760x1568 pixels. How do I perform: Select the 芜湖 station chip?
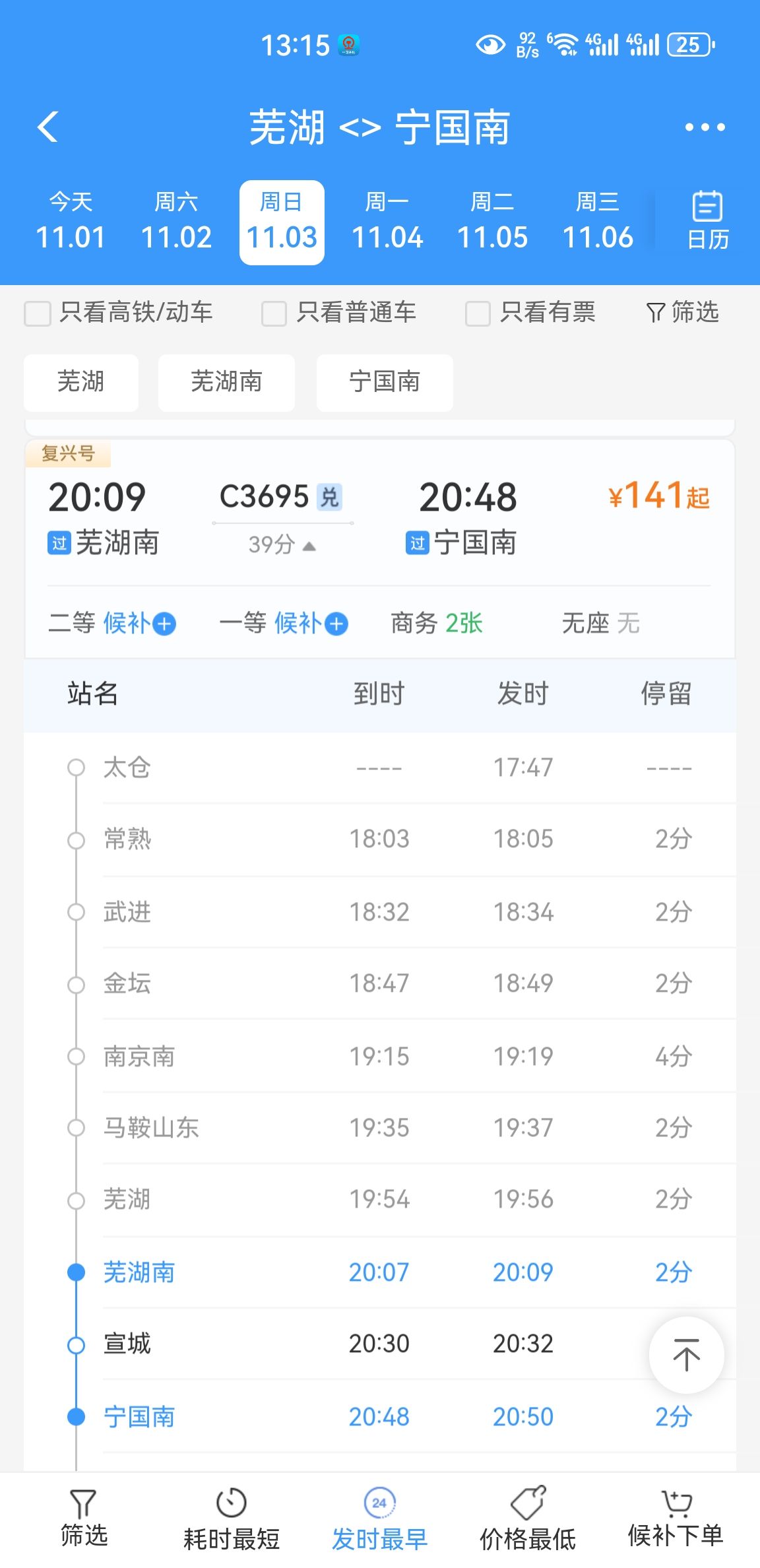click(81, 382)
